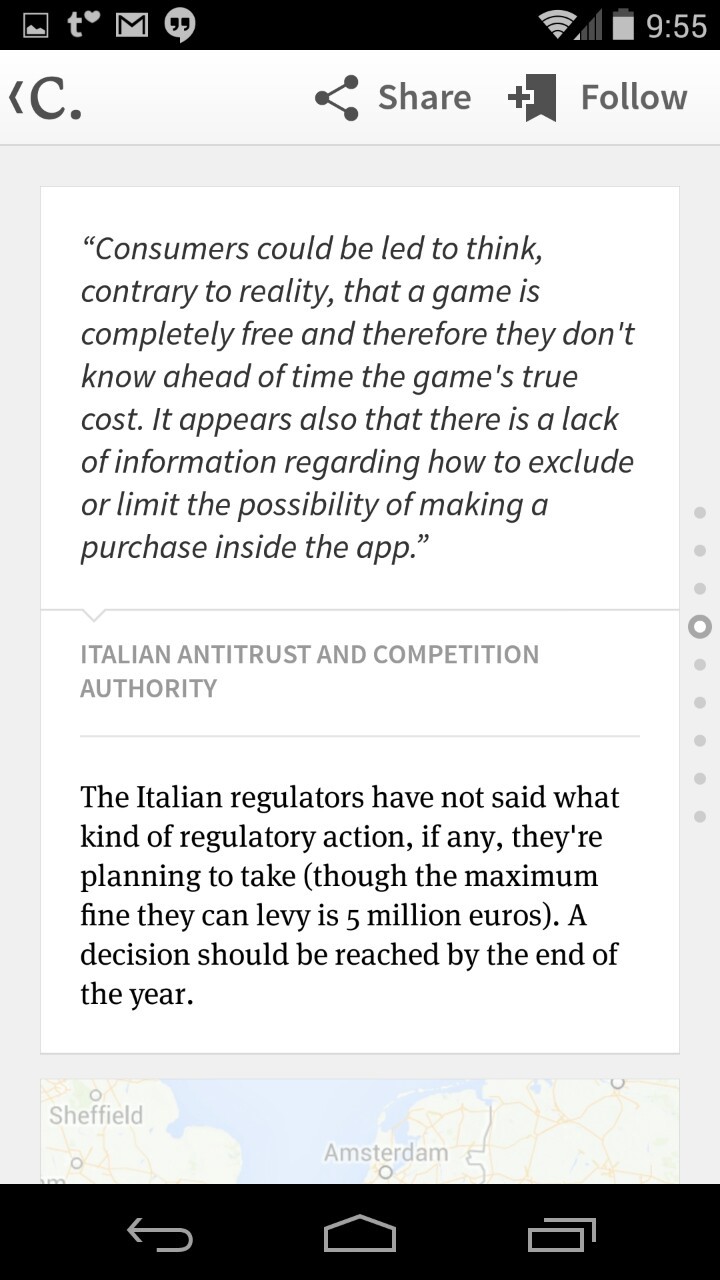This screenshot has height=1280, width=720.
Task: Open the map card showing Amsterdam
Action: tap(360, 1130)
